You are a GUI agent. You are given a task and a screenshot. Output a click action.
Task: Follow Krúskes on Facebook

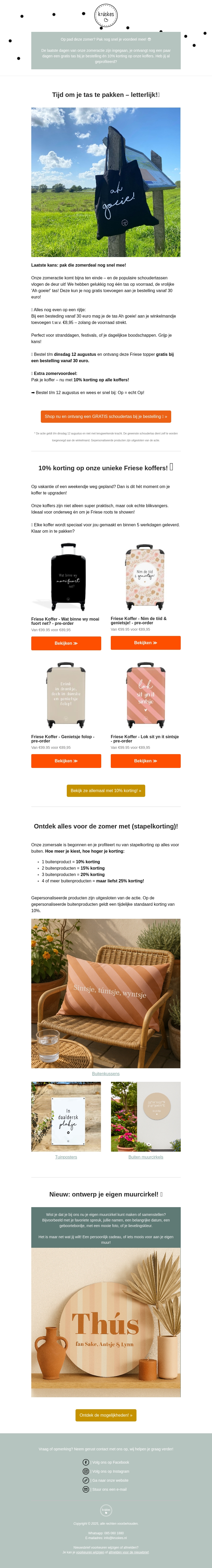[110, 1462]
